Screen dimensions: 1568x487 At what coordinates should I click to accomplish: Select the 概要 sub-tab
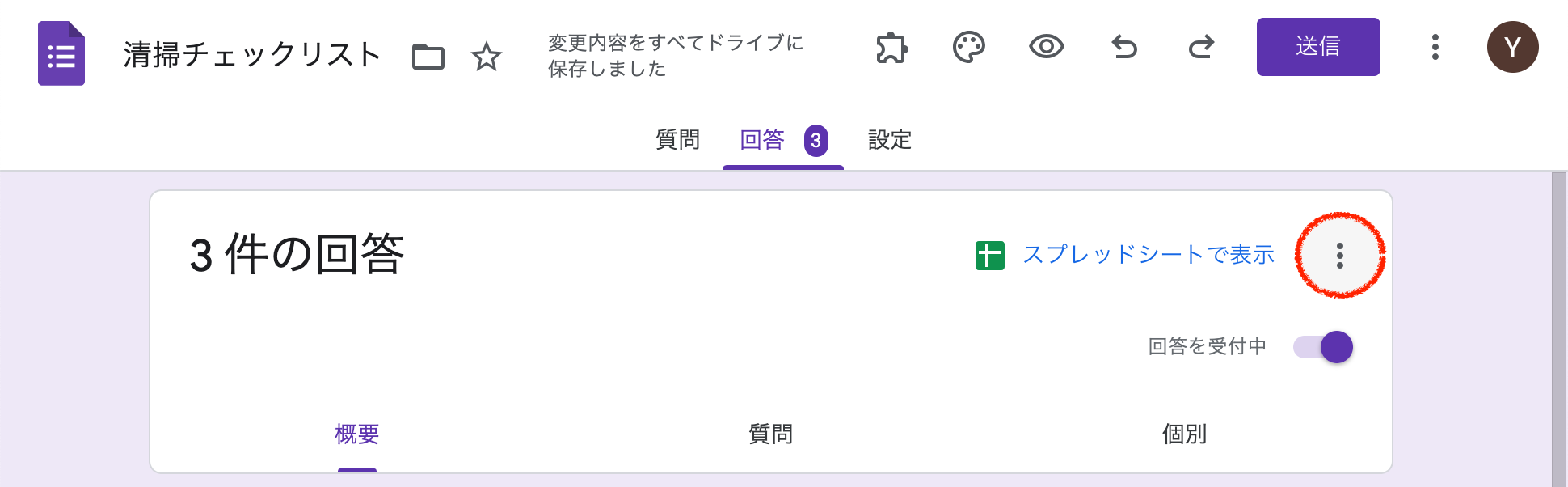tap(356, 434)
